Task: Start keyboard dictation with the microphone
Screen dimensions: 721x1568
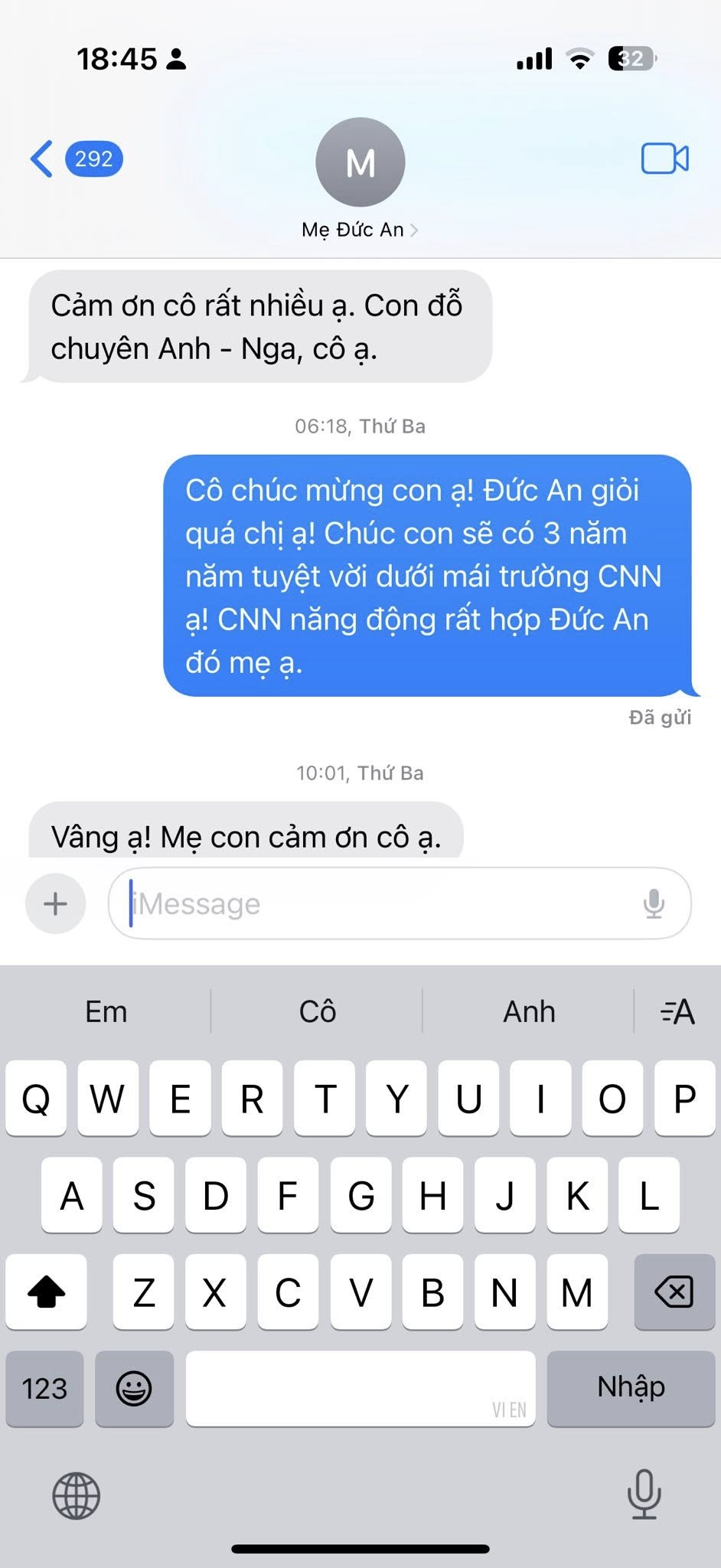Action: [644, 1494]
